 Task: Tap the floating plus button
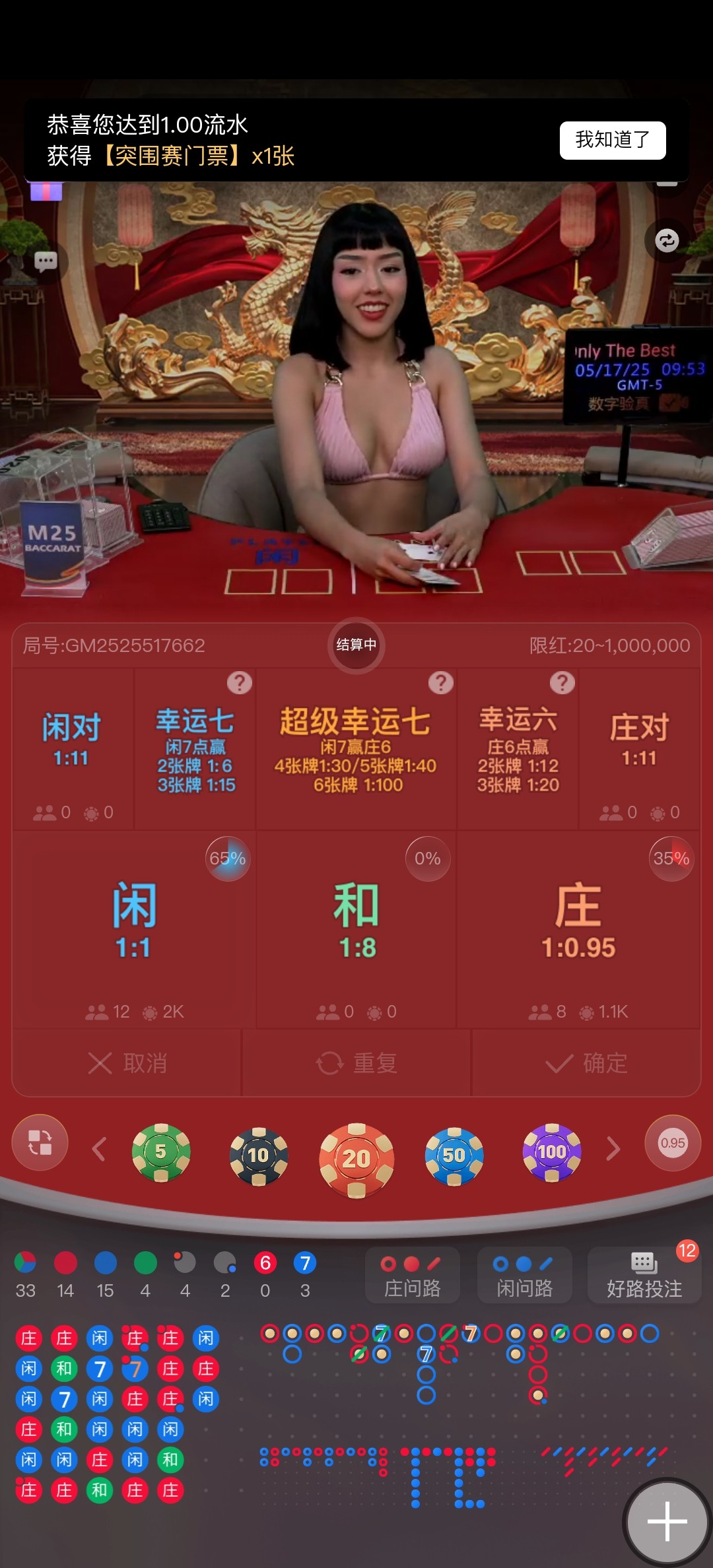pyautogui.click(x=667, y=1521)
